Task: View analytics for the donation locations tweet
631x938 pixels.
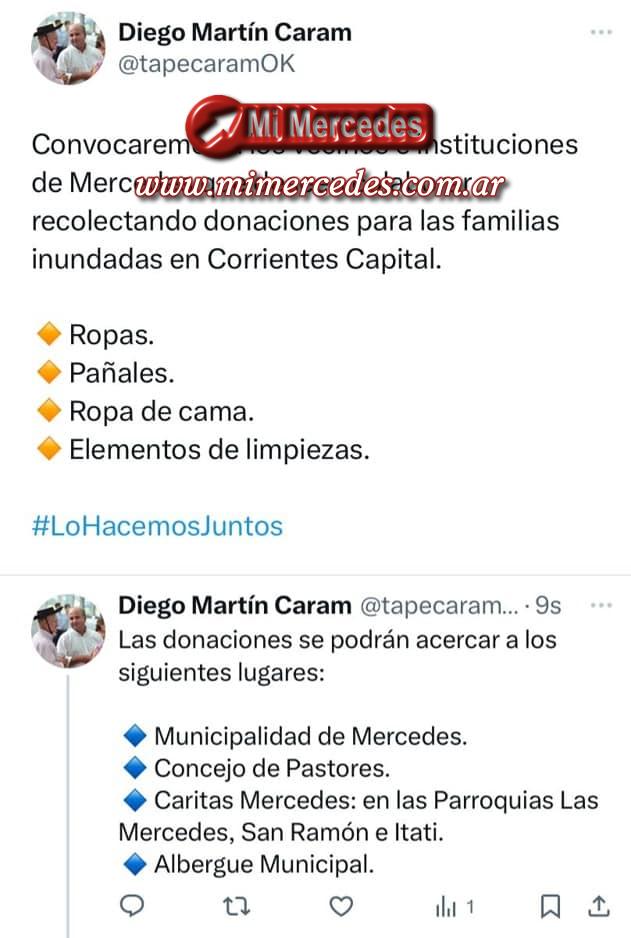Action: (x=453, y=906)
